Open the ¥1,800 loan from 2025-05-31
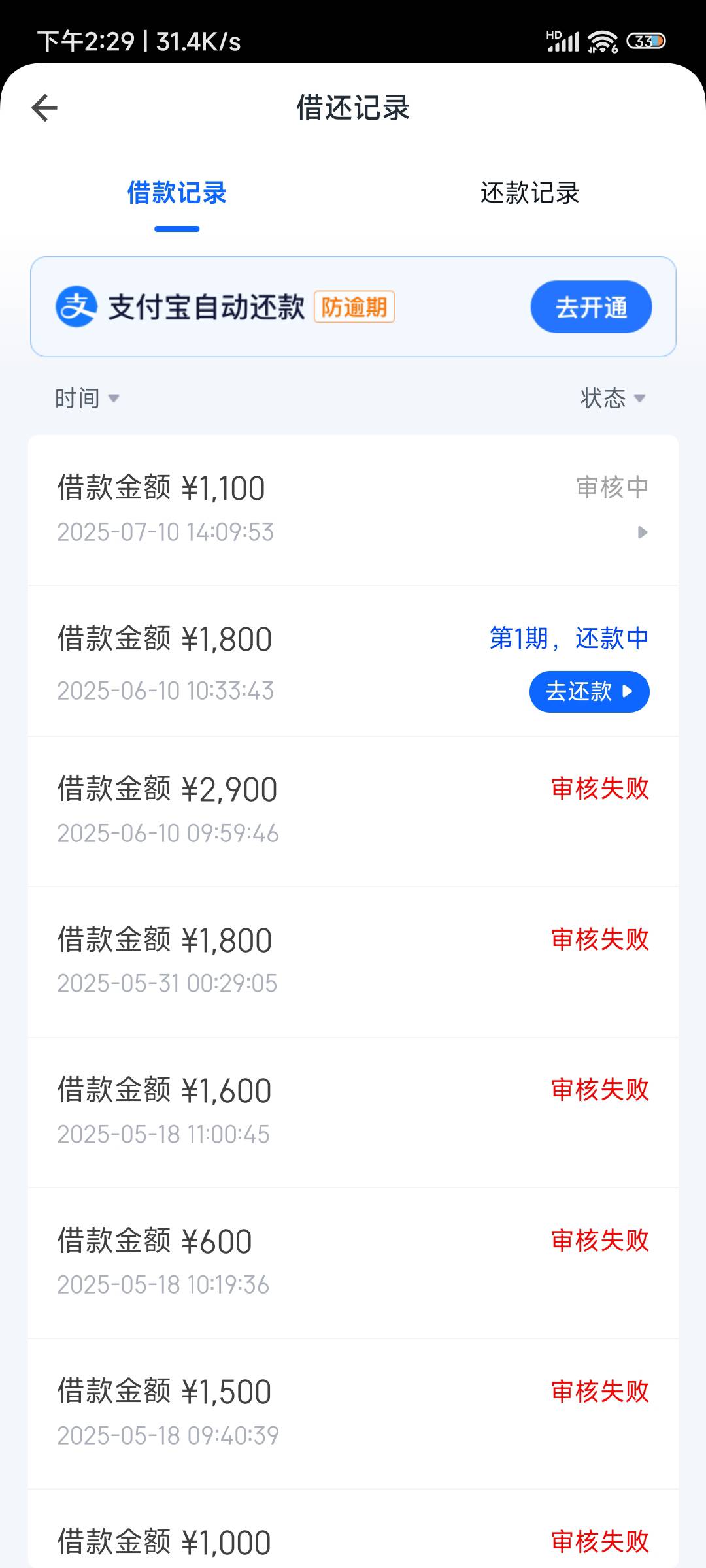This screenshot has width=706, height=1568. pyautogui.click(x=353, y=962)
